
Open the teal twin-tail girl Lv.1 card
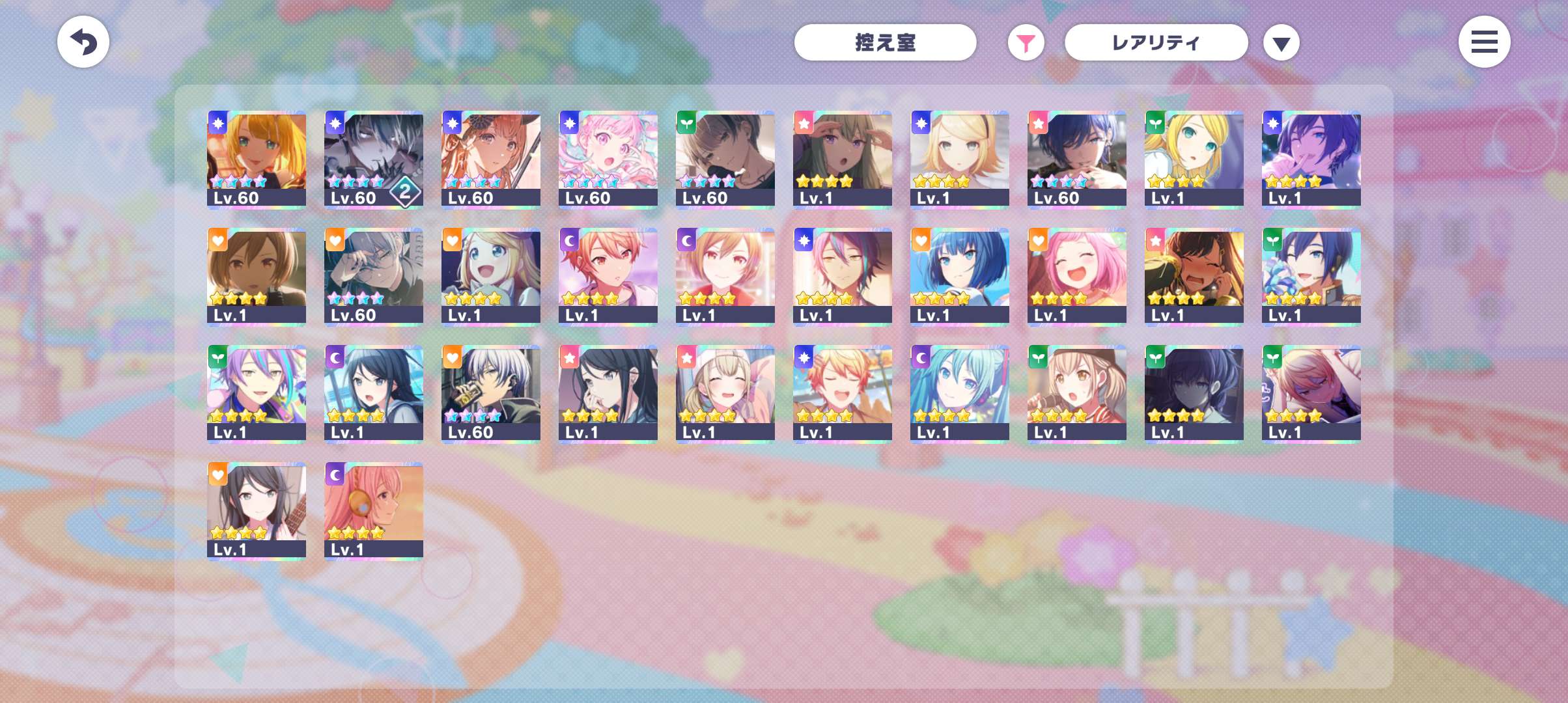click(x=960, y=393)
